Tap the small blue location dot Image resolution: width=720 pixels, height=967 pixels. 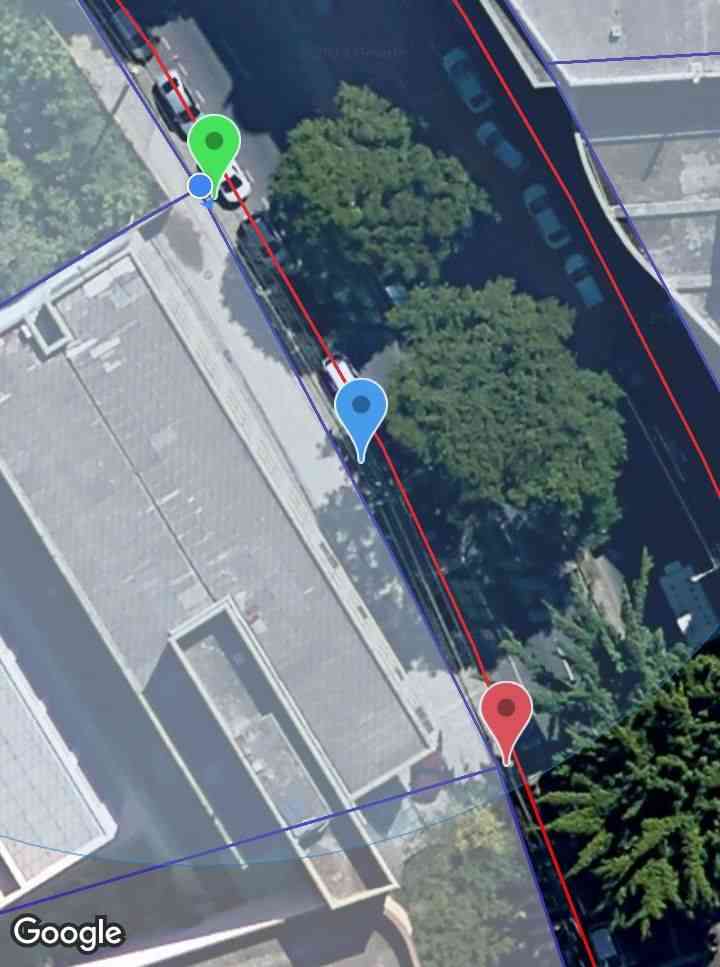(200, 186)
